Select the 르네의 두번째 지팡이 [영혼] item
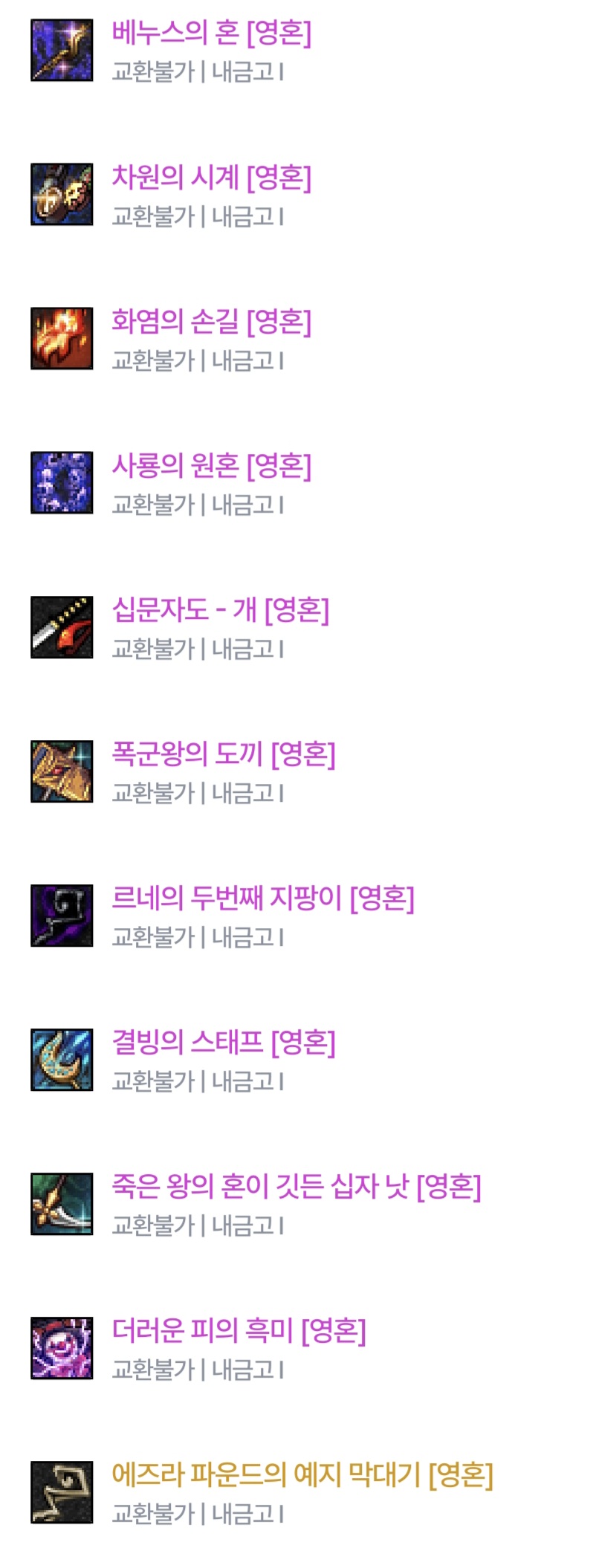Image resolution: width=596 pixels, height=1568 pixels. coord(262,898)
